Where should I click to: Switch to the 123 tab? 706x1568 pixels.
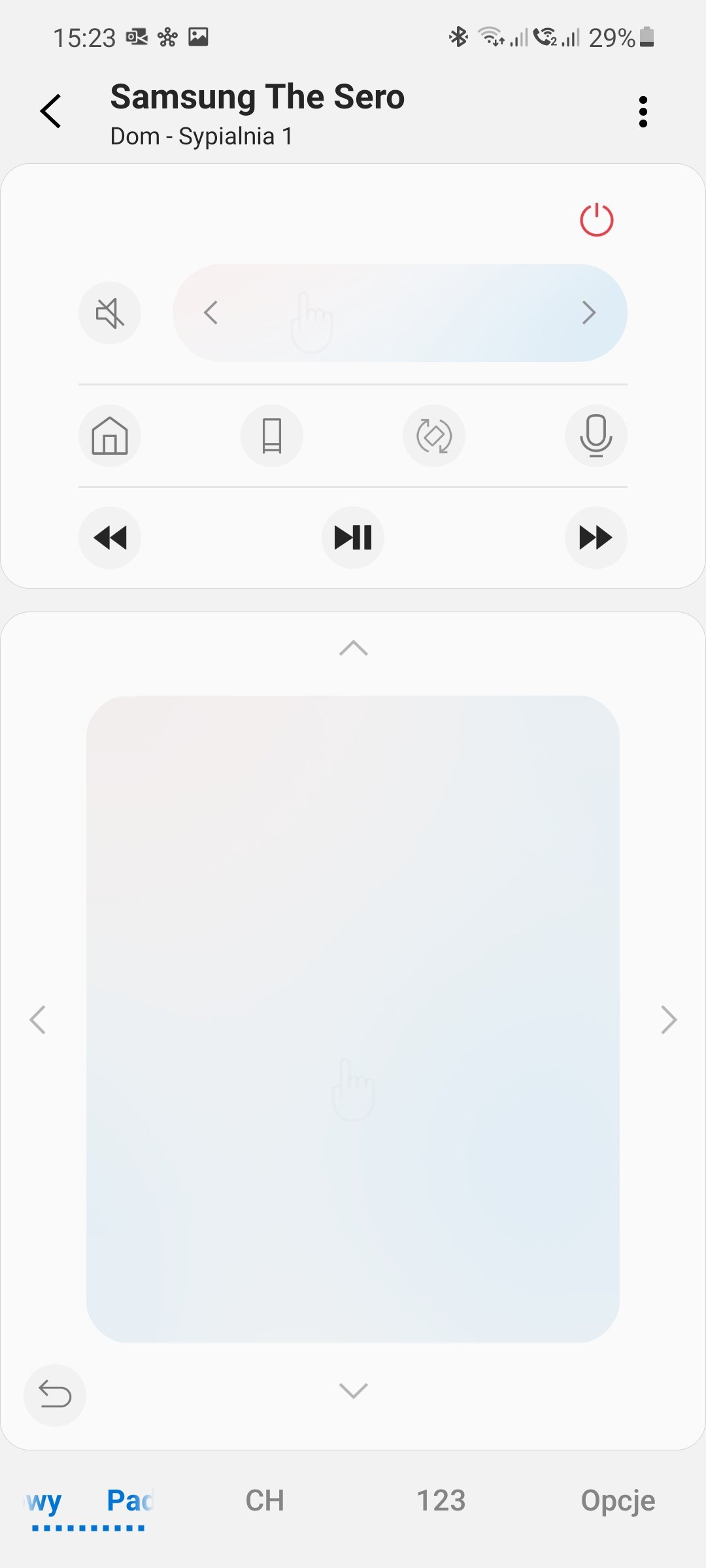coord(441,1501)
